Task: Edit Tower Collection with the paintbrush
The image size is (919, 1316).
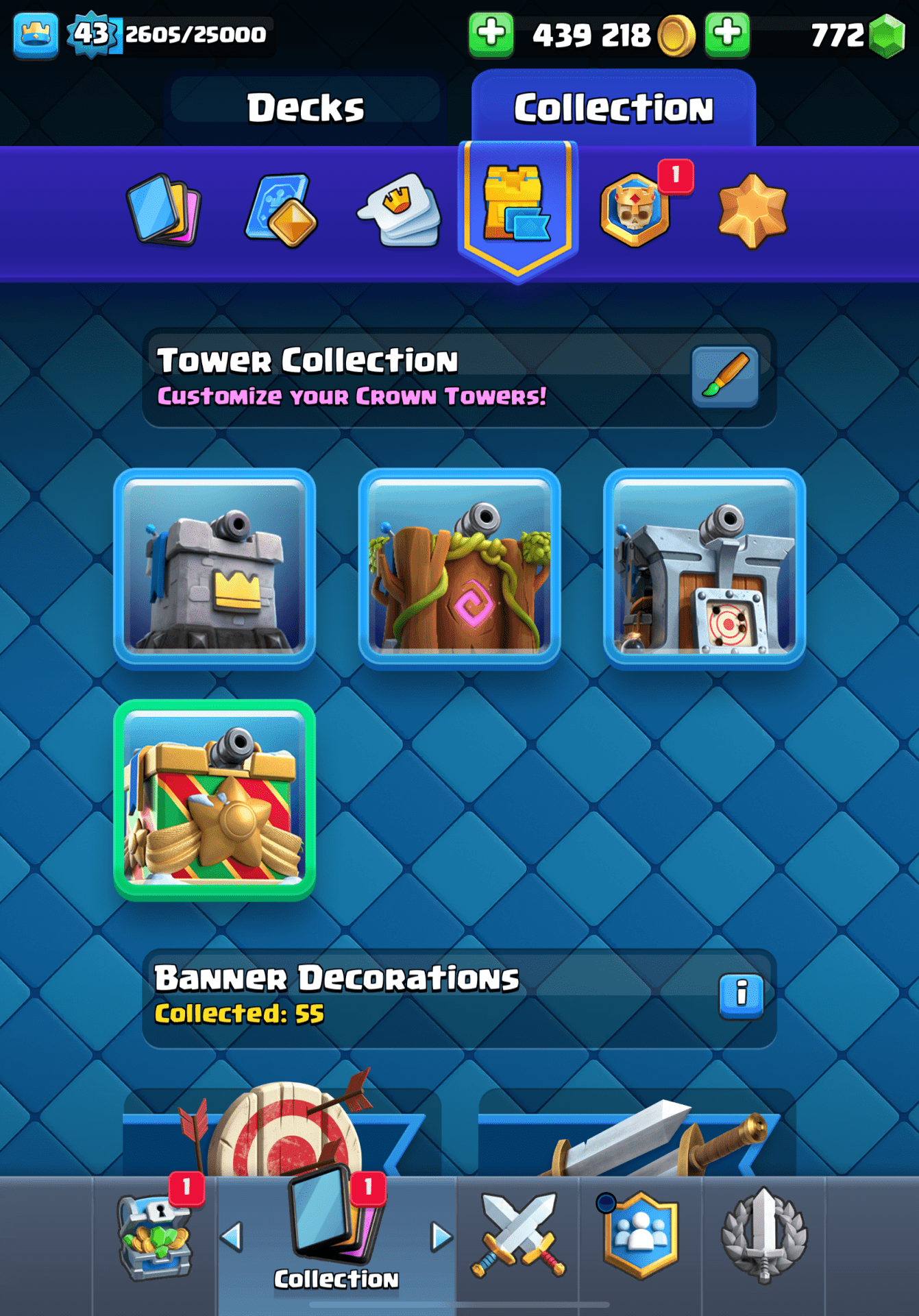Action: [724, 377]
